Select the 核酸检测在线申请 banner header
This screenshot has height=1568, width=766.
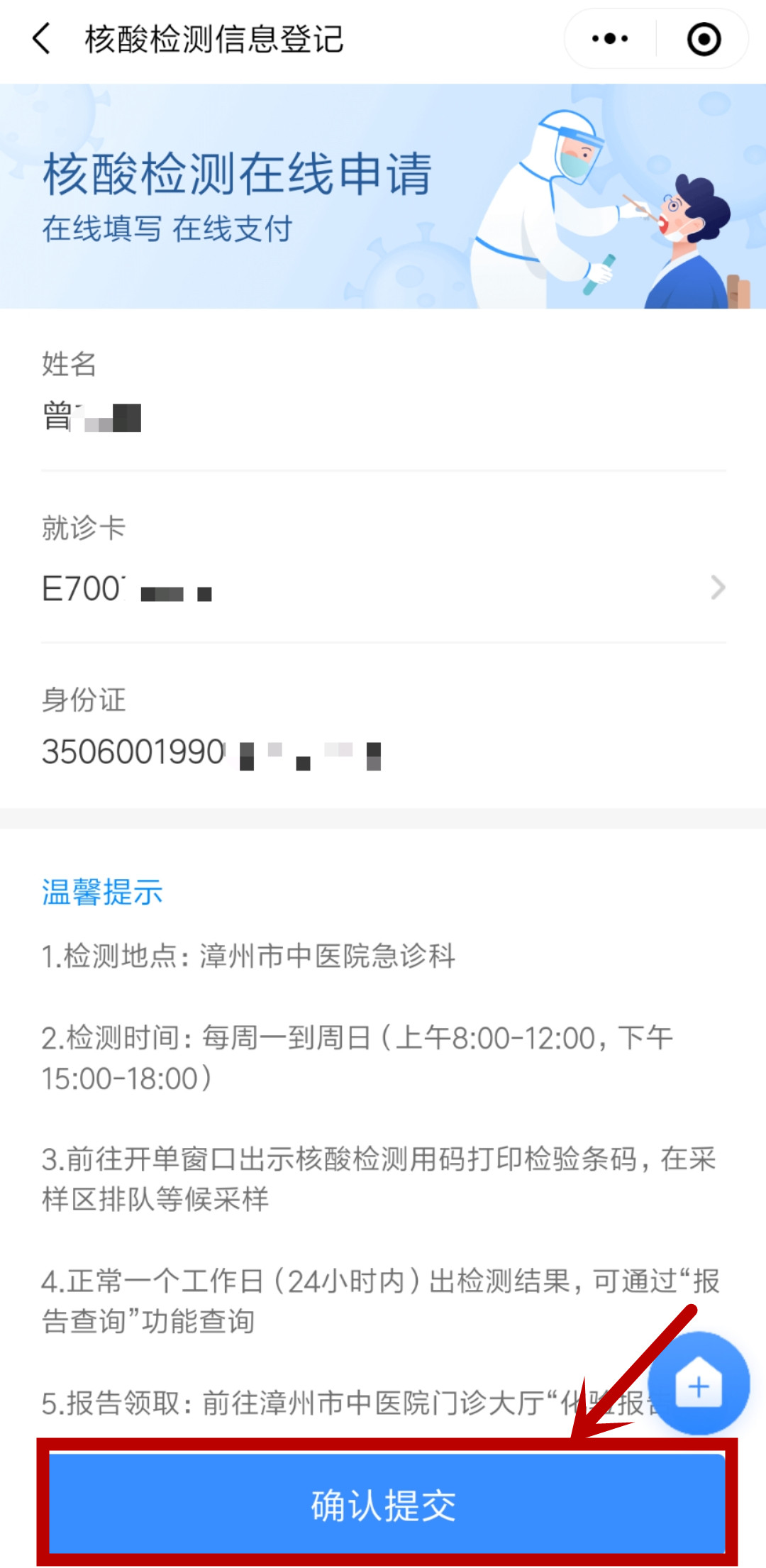[x=238, y=176]
